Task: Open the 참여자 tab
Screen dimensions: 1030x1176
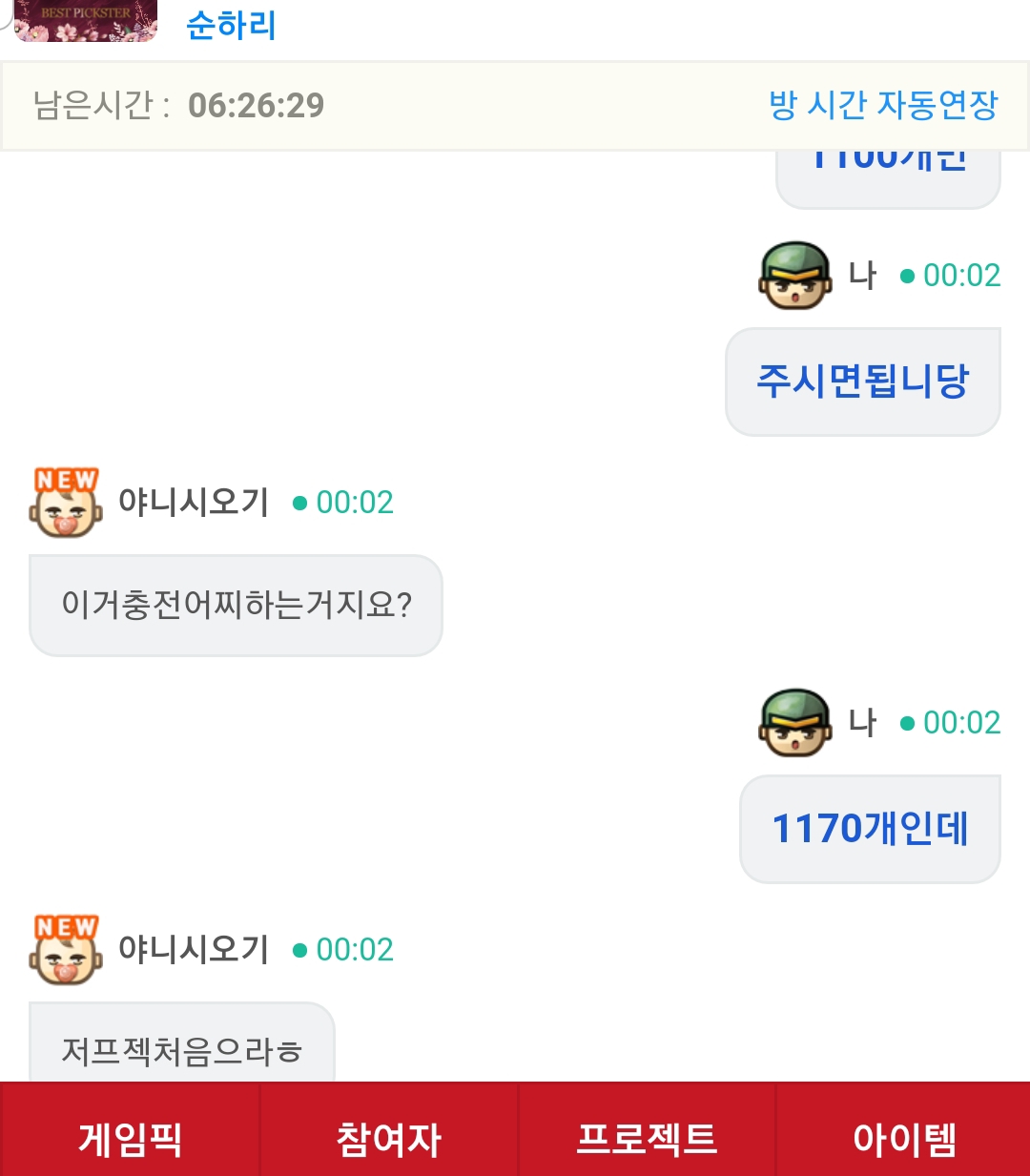Action: (x=388, y=1138)
